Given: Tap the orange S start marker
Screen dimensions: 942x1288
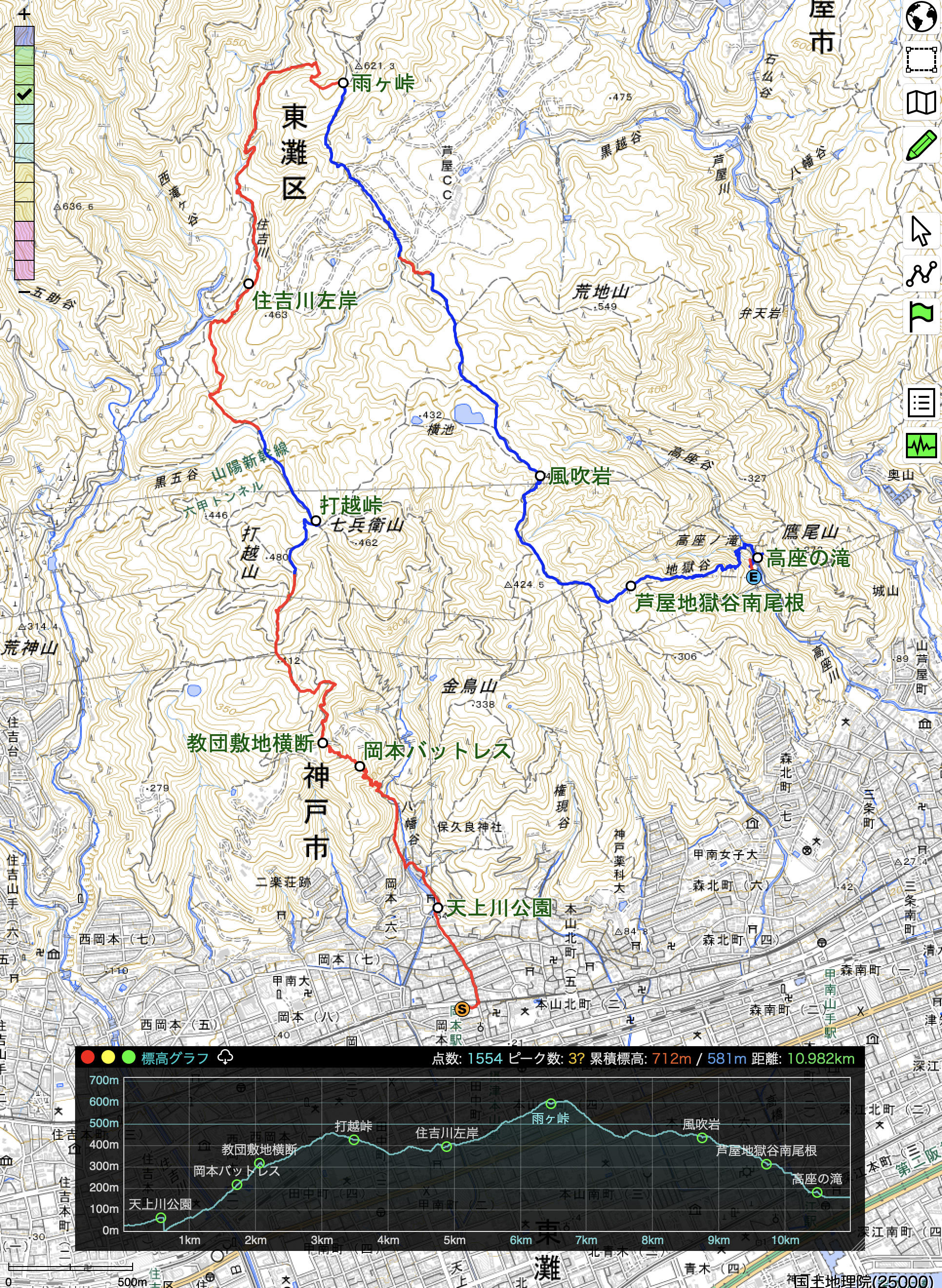Looking at the screenshot, I should 462,1009.
